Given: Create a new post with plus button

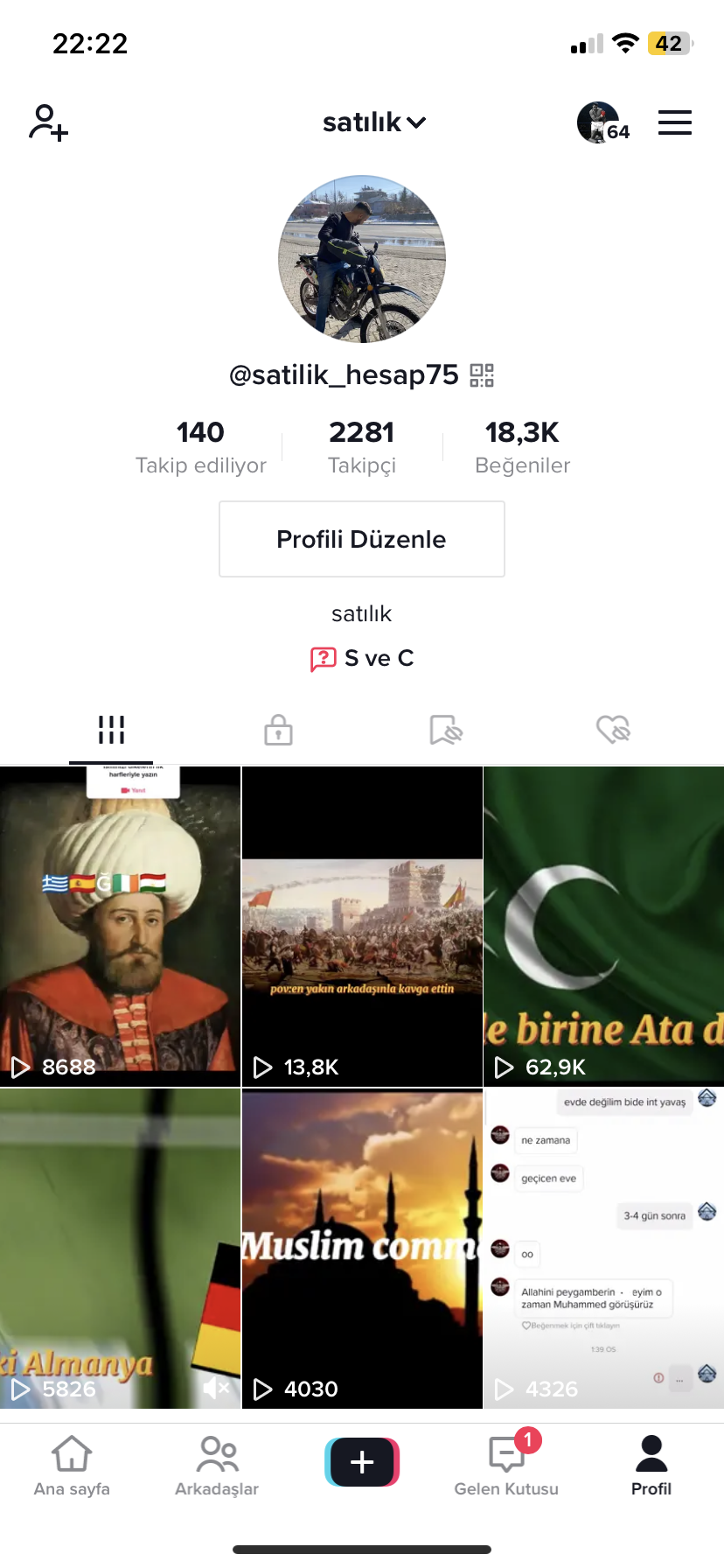Looking at the screenshot, I should [x=362, y=1462].
